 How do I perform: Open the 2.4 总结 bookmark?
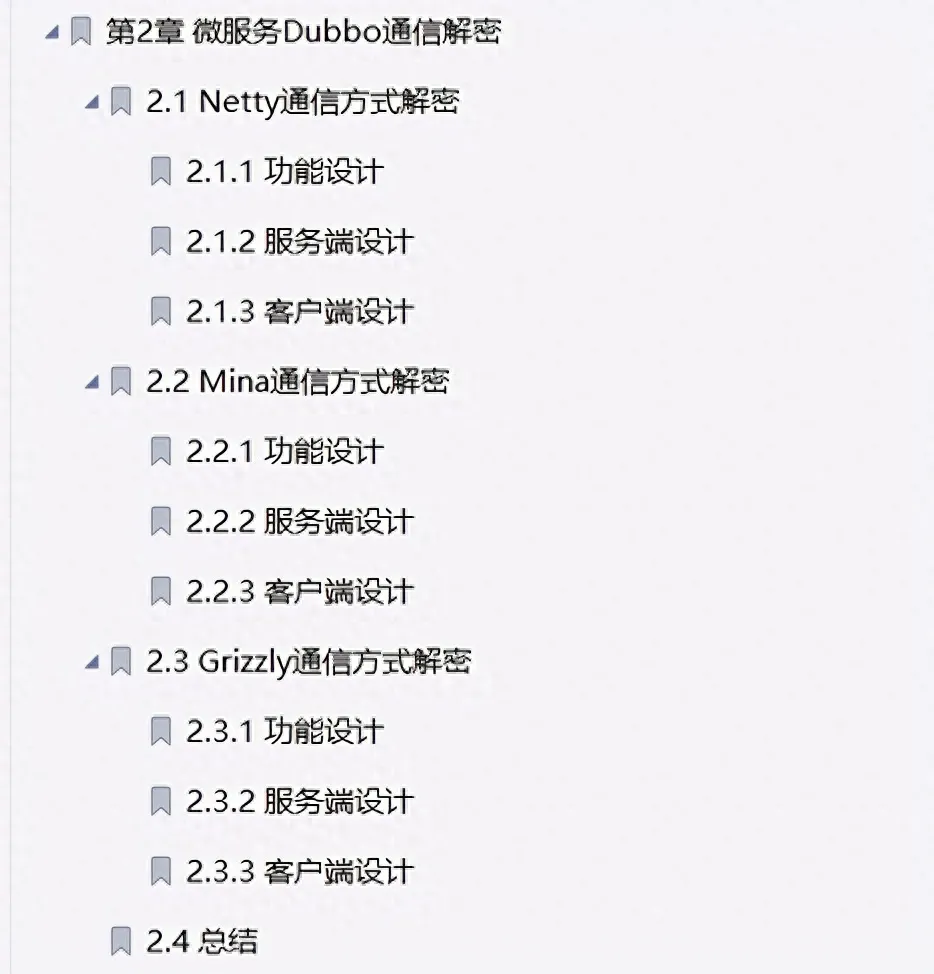pos(201,941)
